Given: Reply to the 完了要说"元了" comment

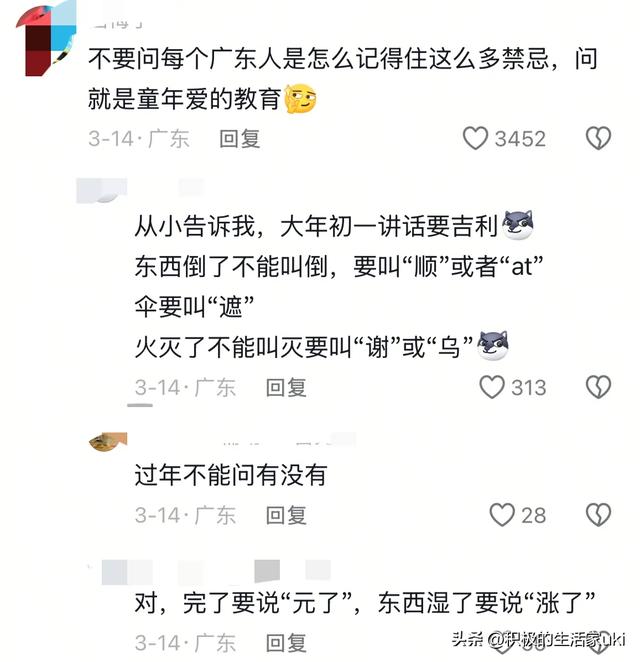Looking at the screenshot, I should point(286,641).
